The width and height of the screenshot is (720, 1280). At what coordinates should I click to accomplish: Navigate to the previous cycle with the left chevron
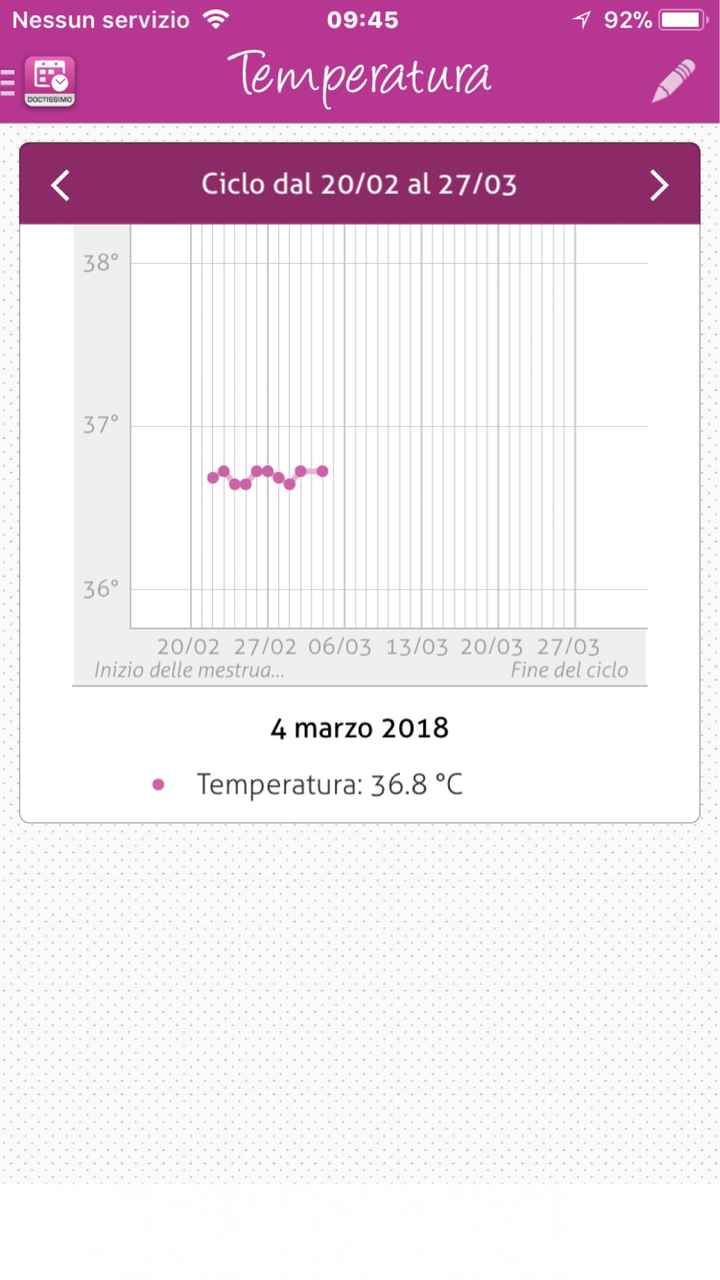(58, 184)
